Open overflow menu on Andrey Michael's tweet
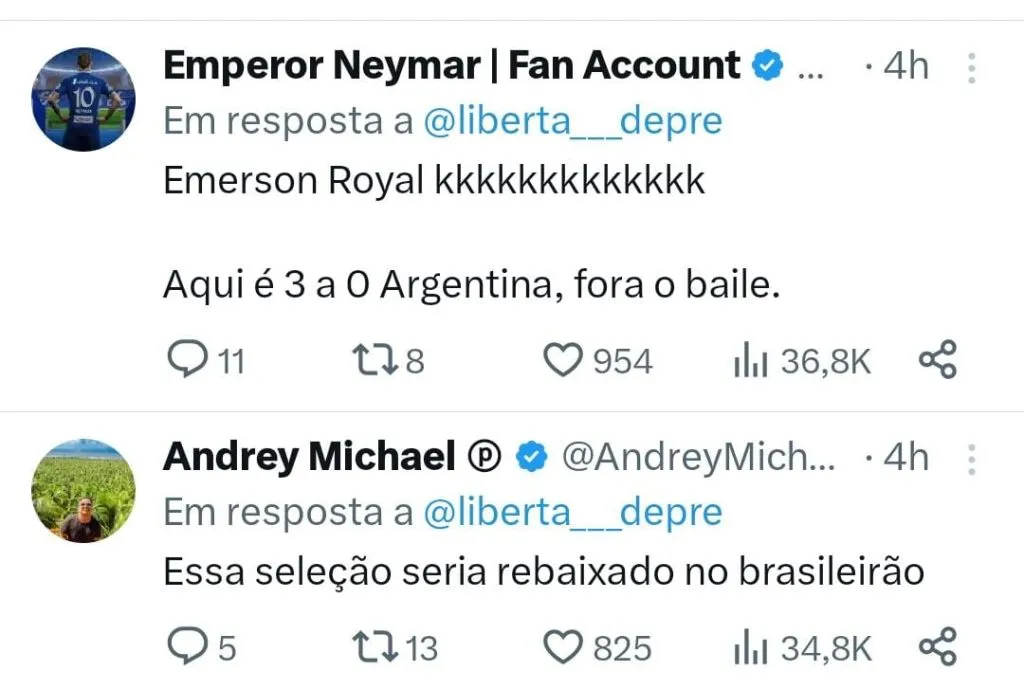Screen dimensions: 1024x689 point(972,458)
